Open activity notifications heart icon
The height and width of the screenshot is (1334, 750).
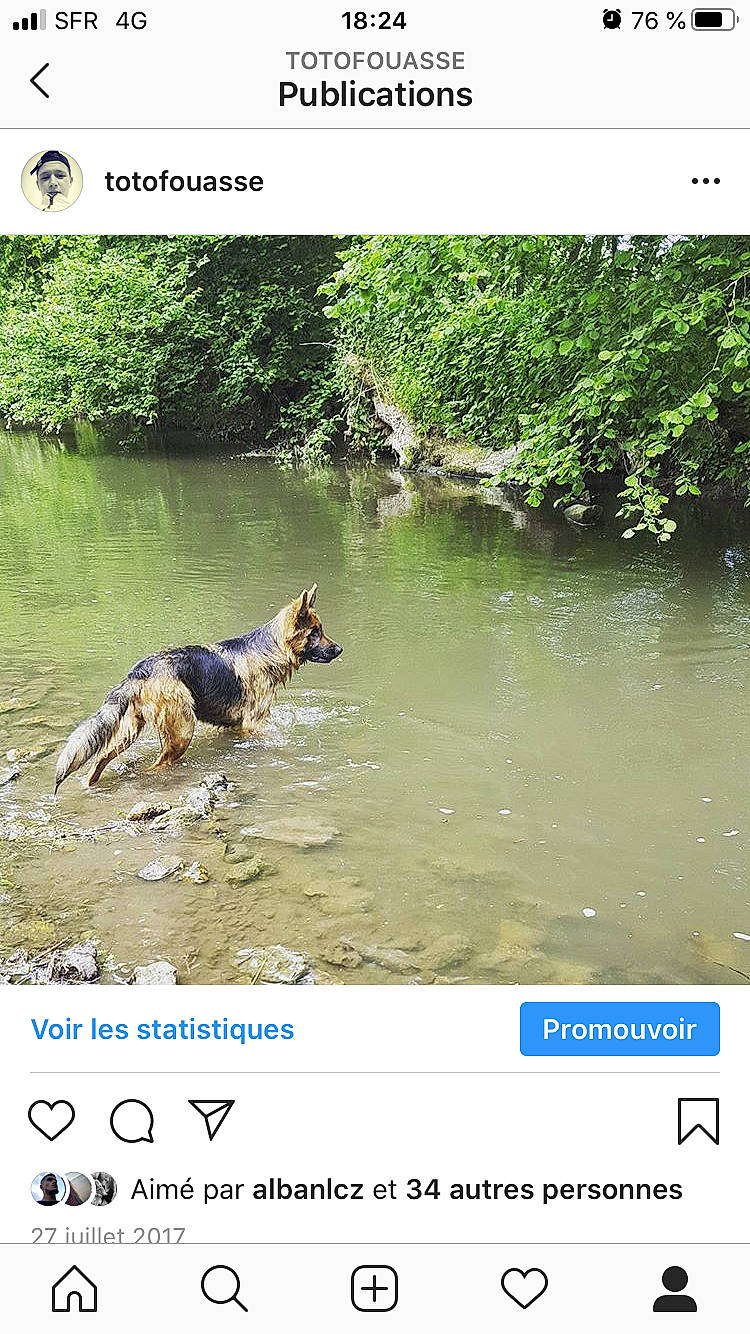pos(524,1289)
